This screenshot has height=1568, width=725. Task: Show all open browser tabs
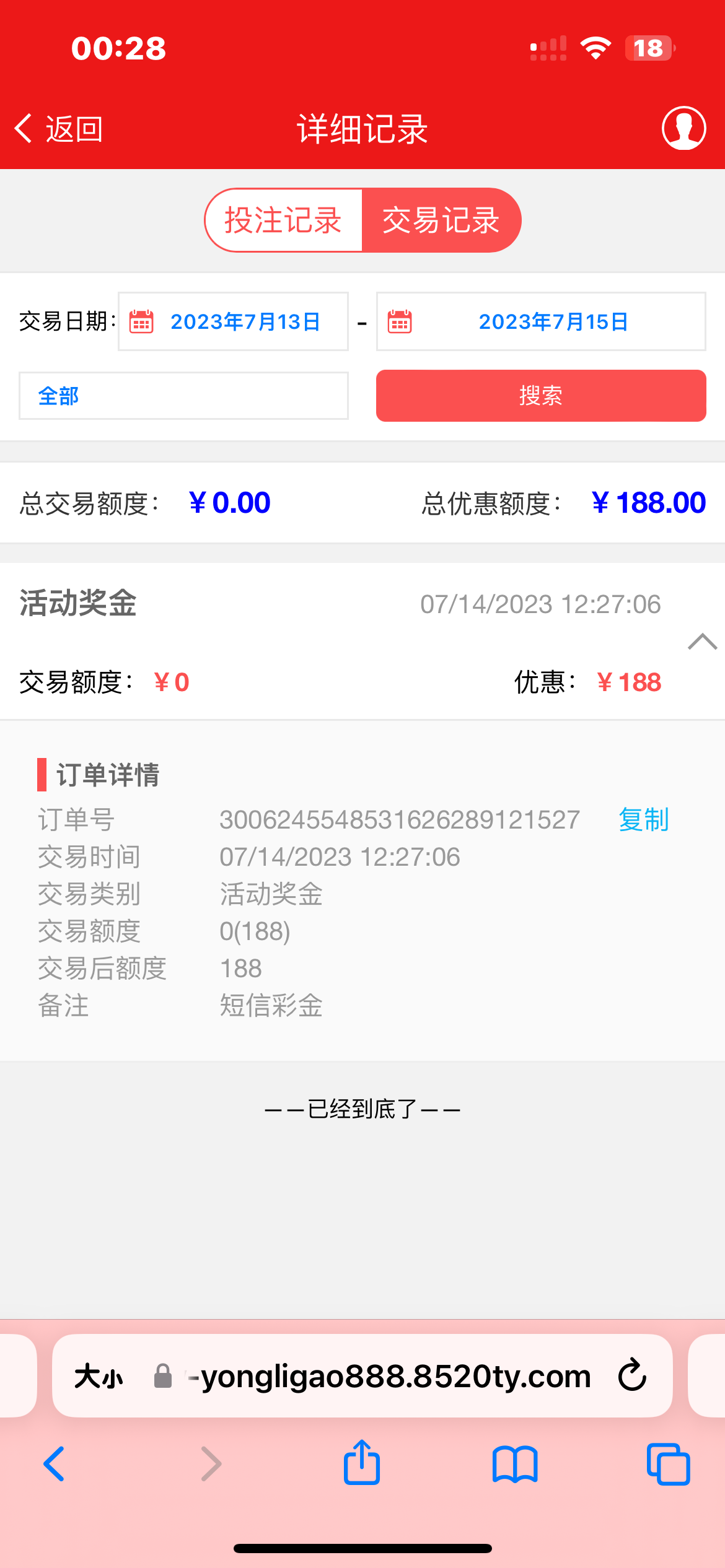click(x=668, y=1464)
